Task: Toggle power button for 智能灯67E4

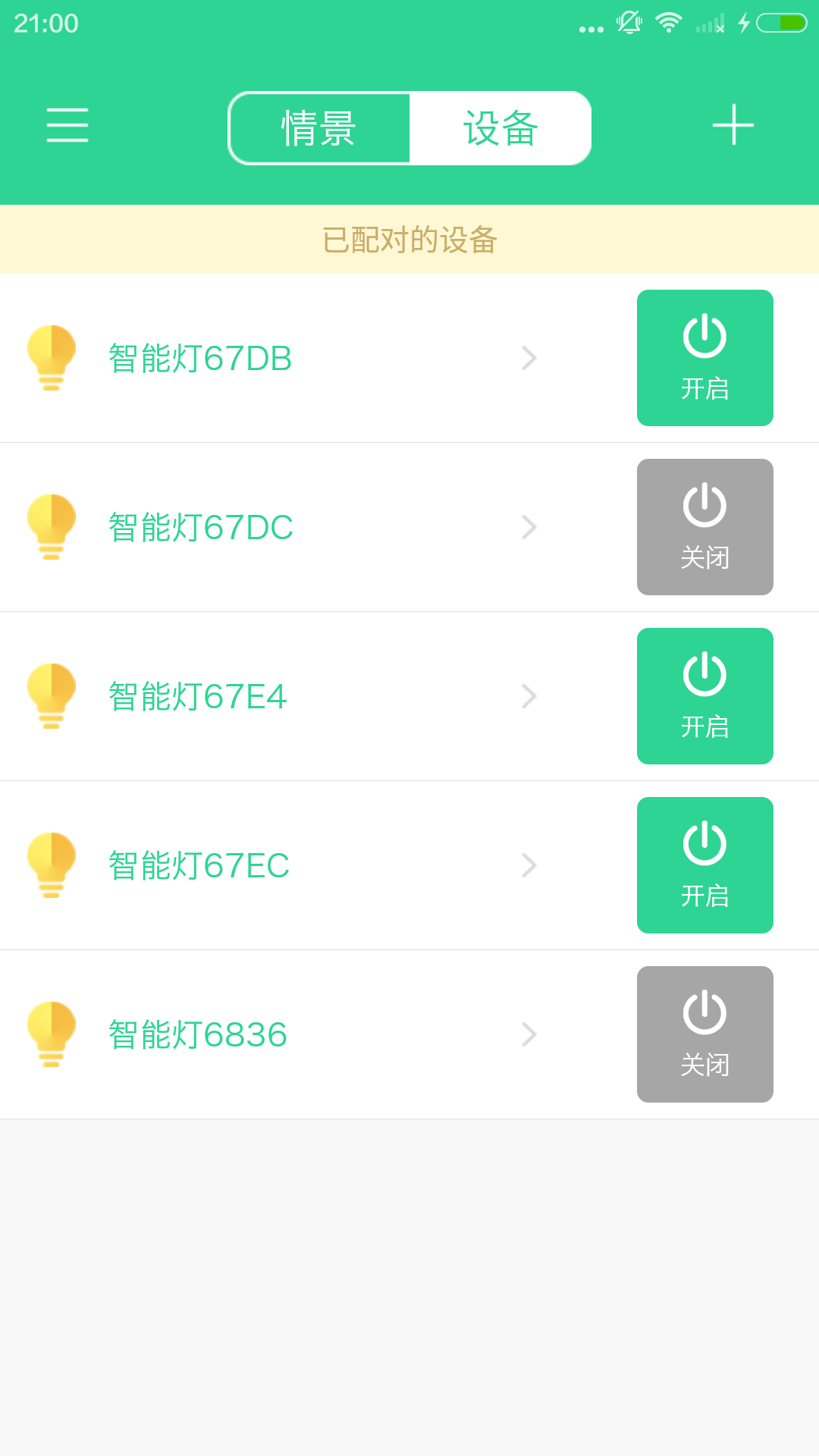Action: point(705,696)
